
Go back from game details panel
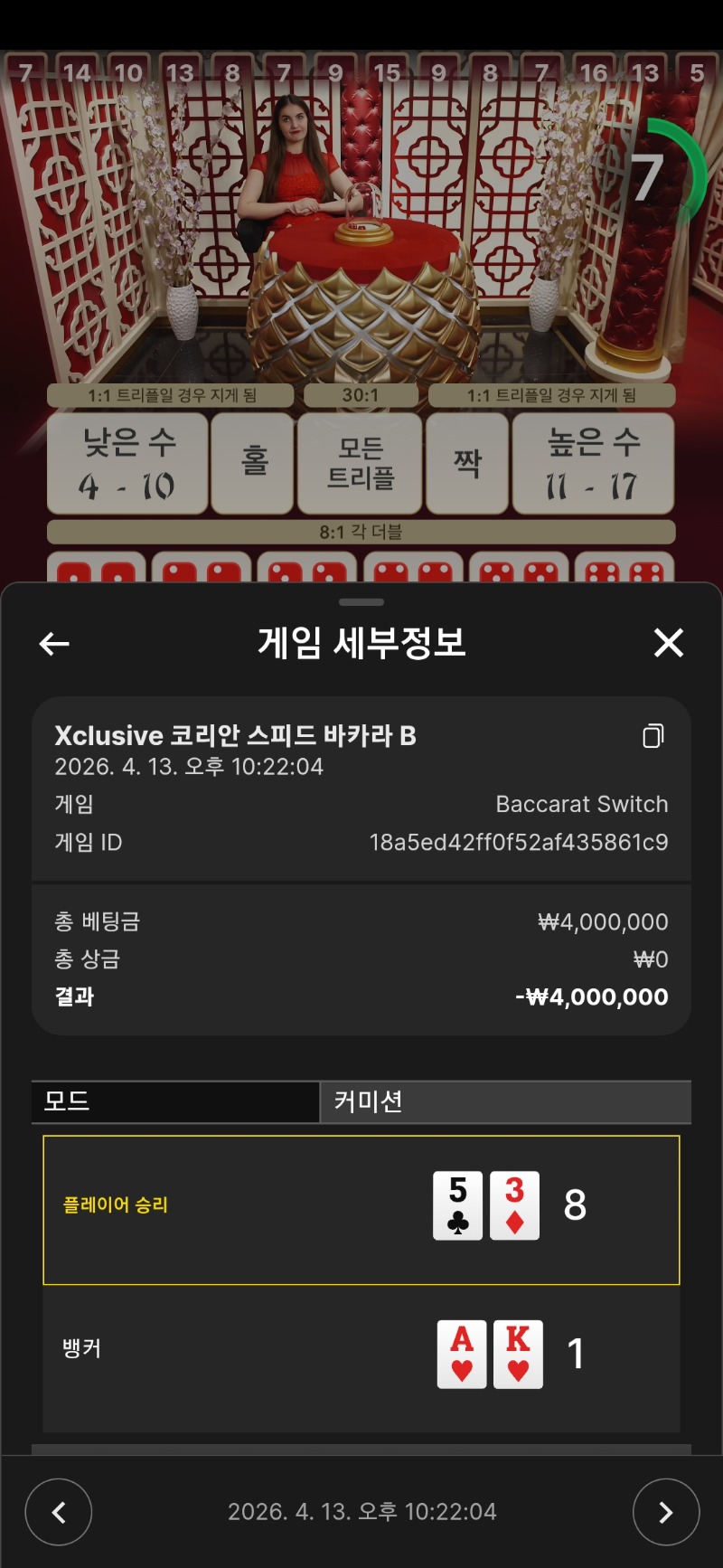[55, 643]
